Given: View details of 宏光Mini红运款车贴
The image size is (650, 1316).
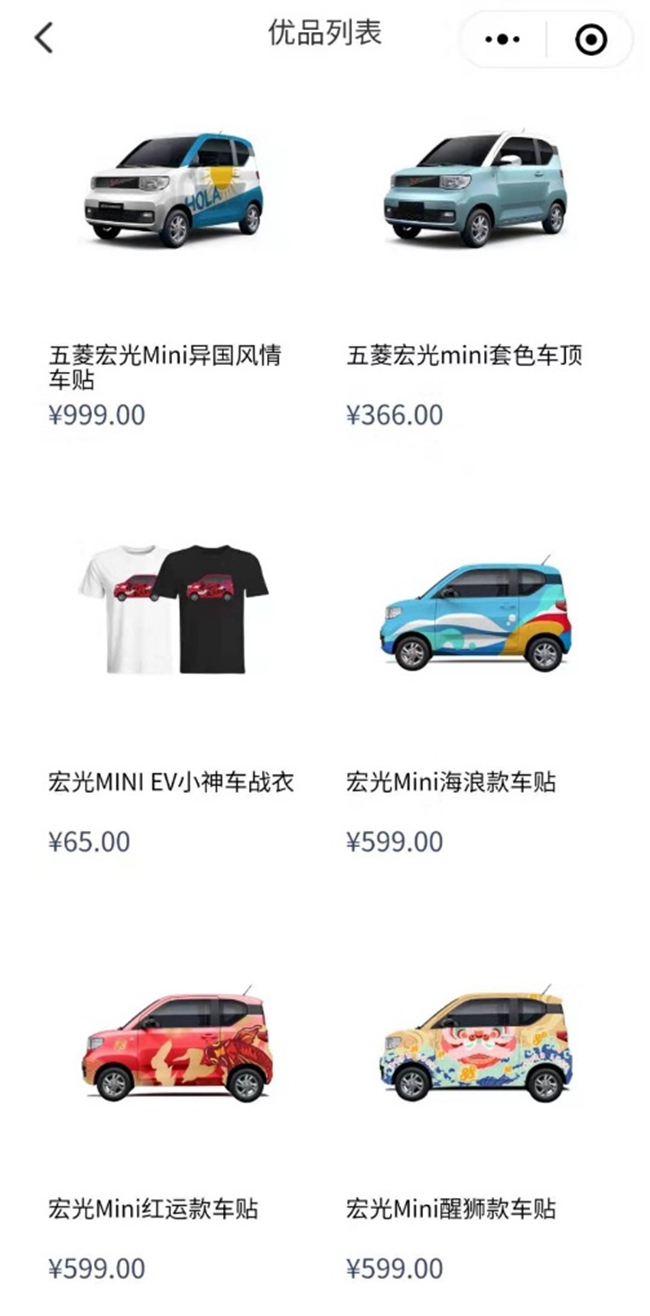Looking at the screenshot, I should point(174,1045).
